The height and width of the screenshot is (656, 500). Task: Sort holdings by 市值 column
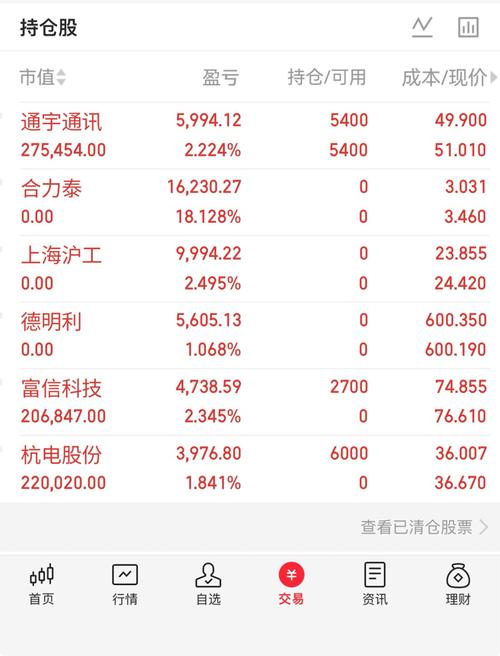43,77
